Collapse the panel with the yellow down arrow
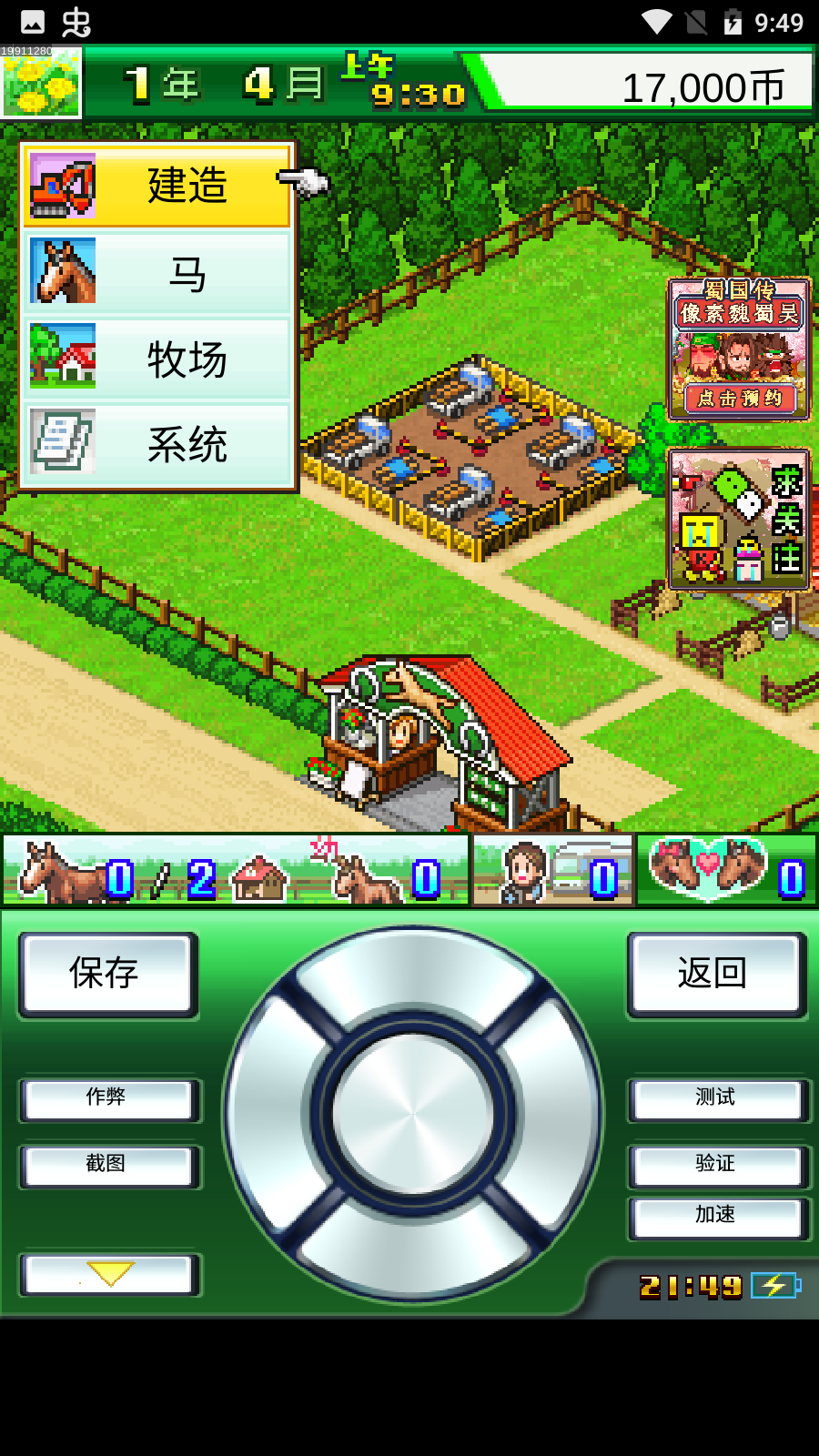Viewport: 819px width, 1456px height. [109, 1273]
